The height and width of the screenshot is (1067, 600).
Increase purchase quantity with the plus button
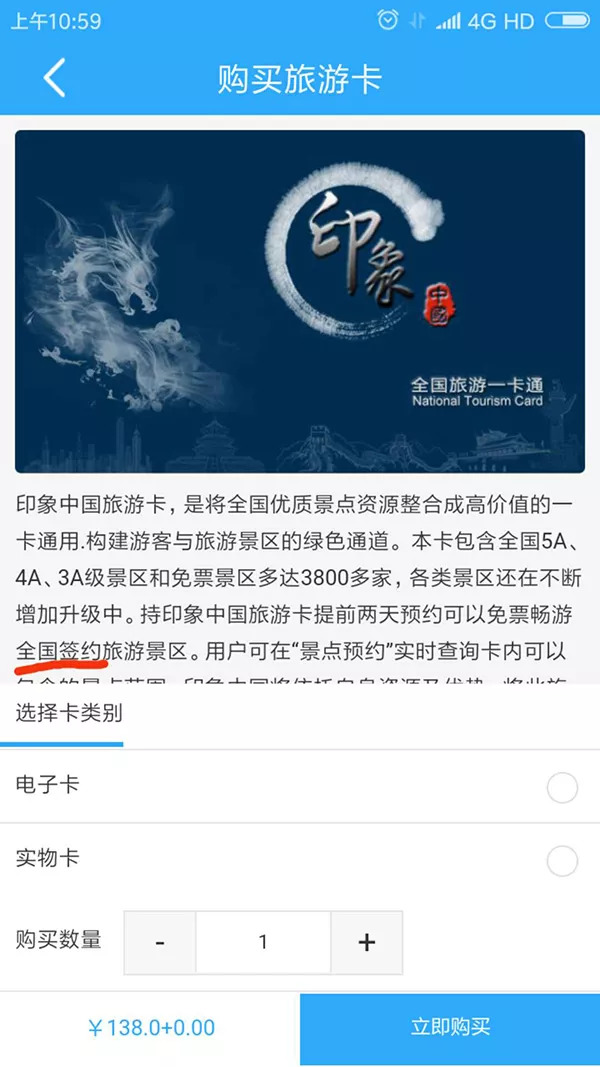point(366,942)
